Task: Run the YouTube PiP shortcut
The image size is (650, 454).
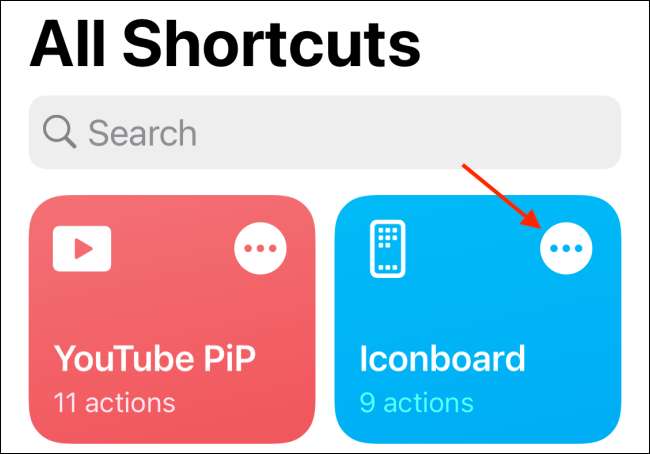Action: 160,360
